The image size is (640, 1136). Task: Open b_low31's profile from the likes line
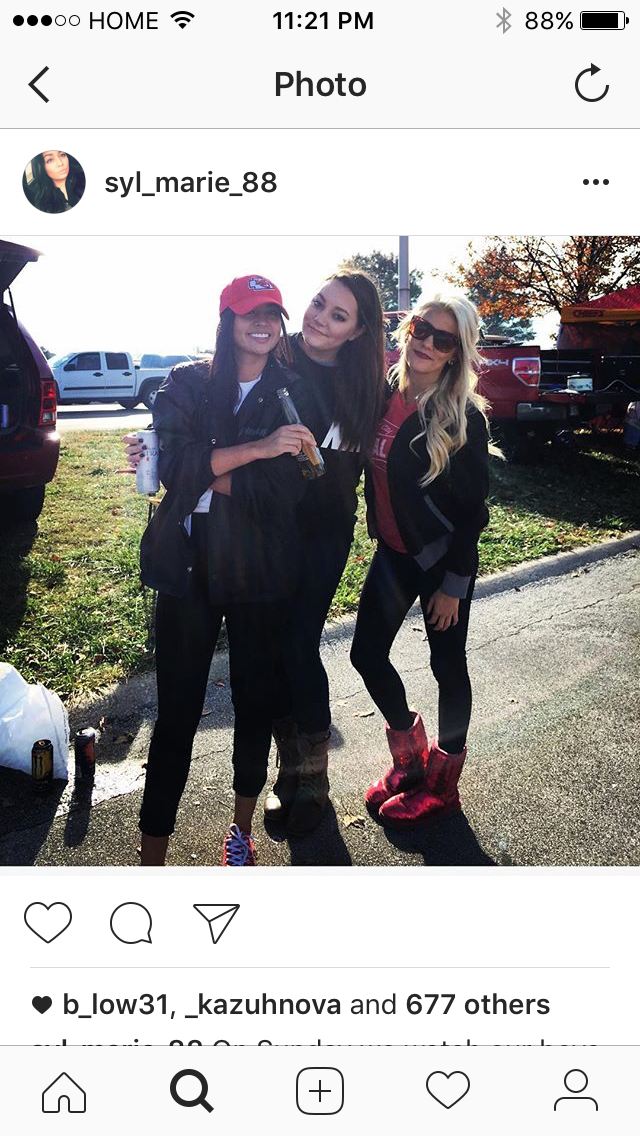pos(115,1005)
